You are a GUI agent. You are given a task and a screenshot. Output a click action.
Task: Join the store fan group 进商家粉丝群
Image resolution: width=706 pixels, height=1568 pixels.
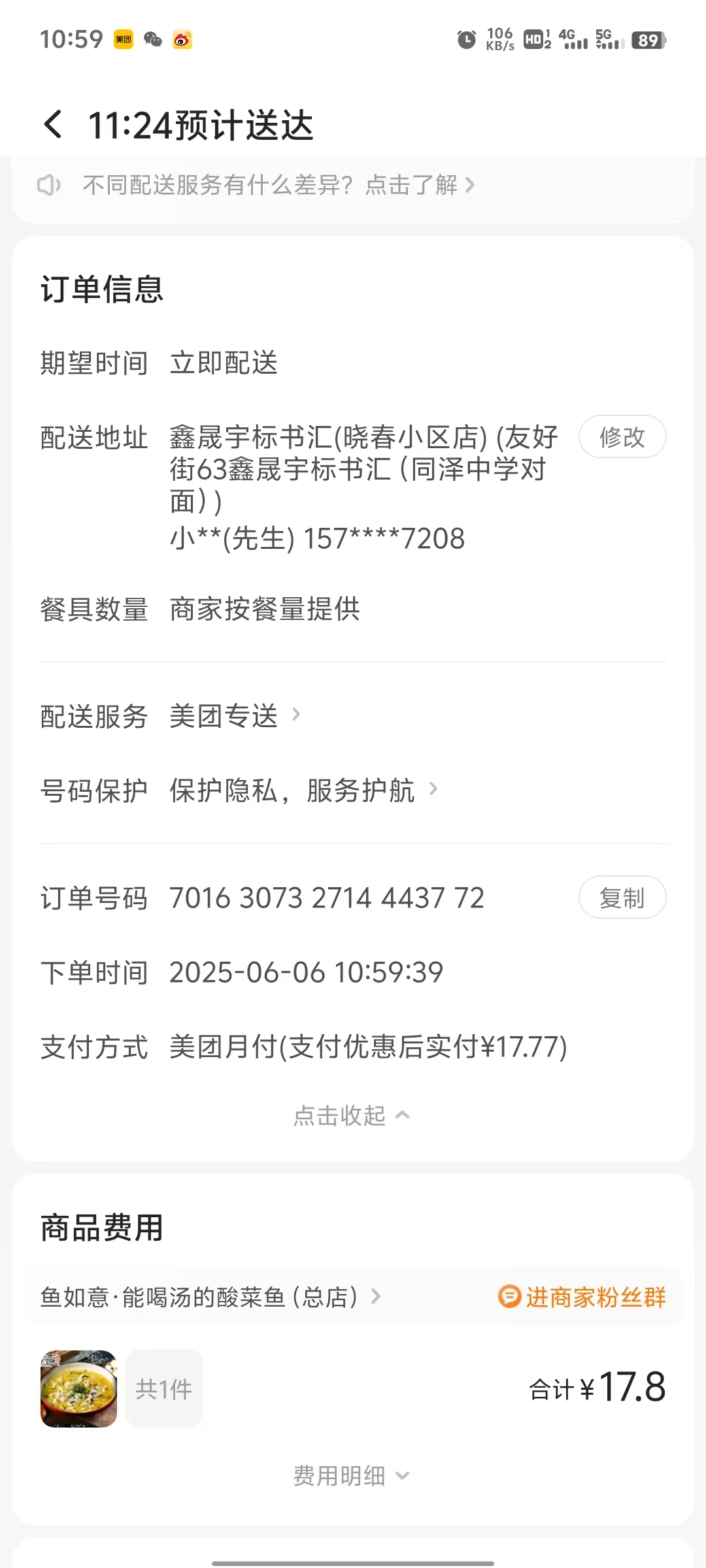tap(582, 1297)
